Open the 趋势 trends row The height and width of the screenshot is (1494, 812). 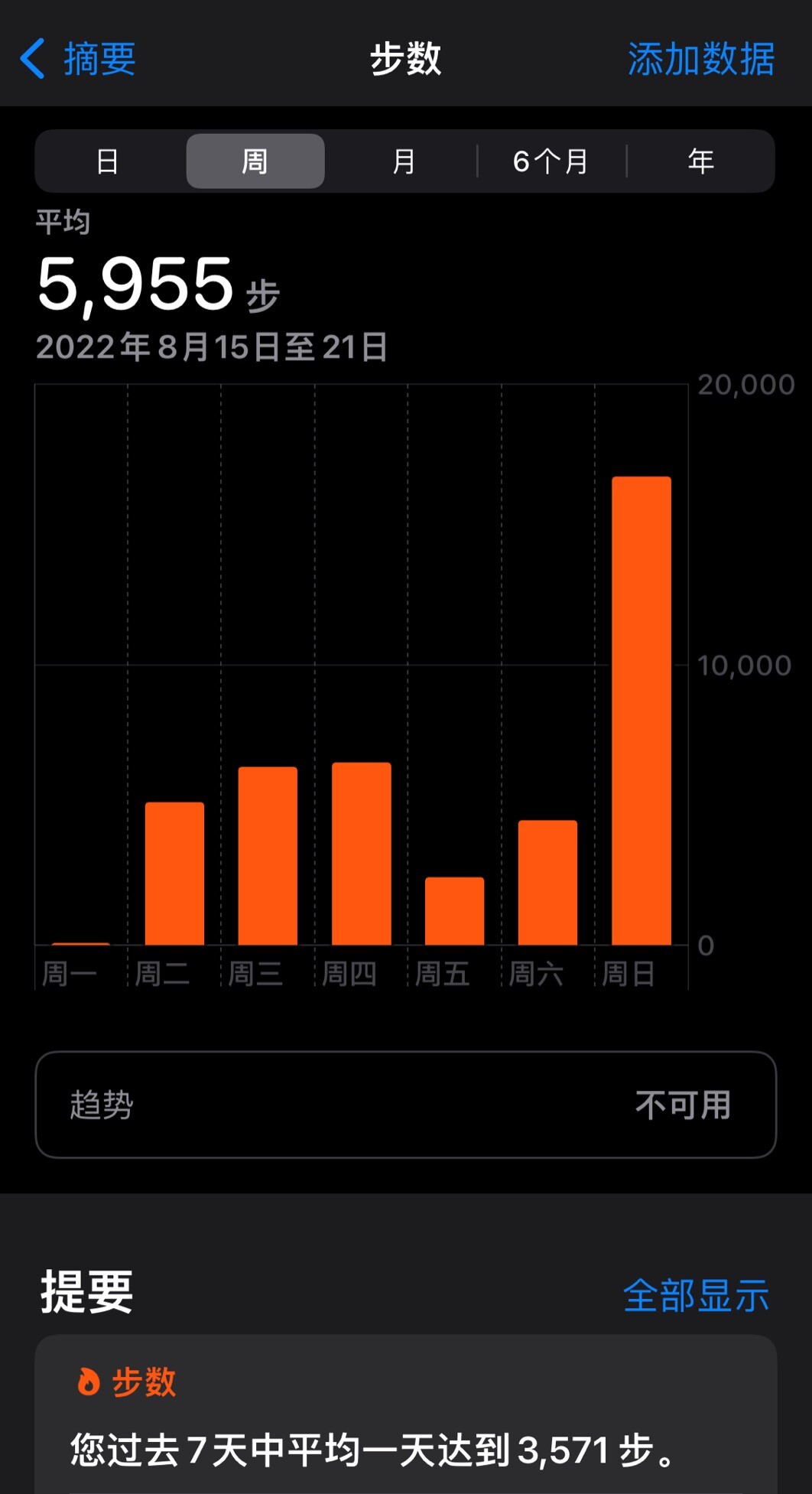click(x=405, y=1105)
